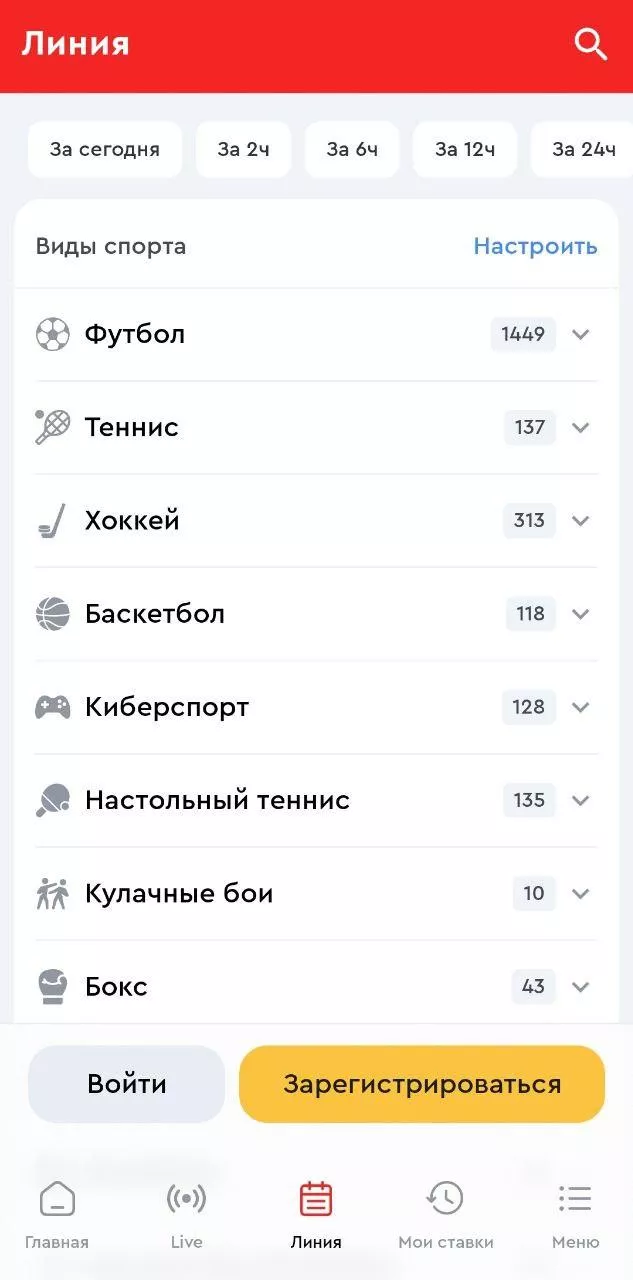Tap the Настроить link
This screenshot has height=1280, width=633.
535,246
